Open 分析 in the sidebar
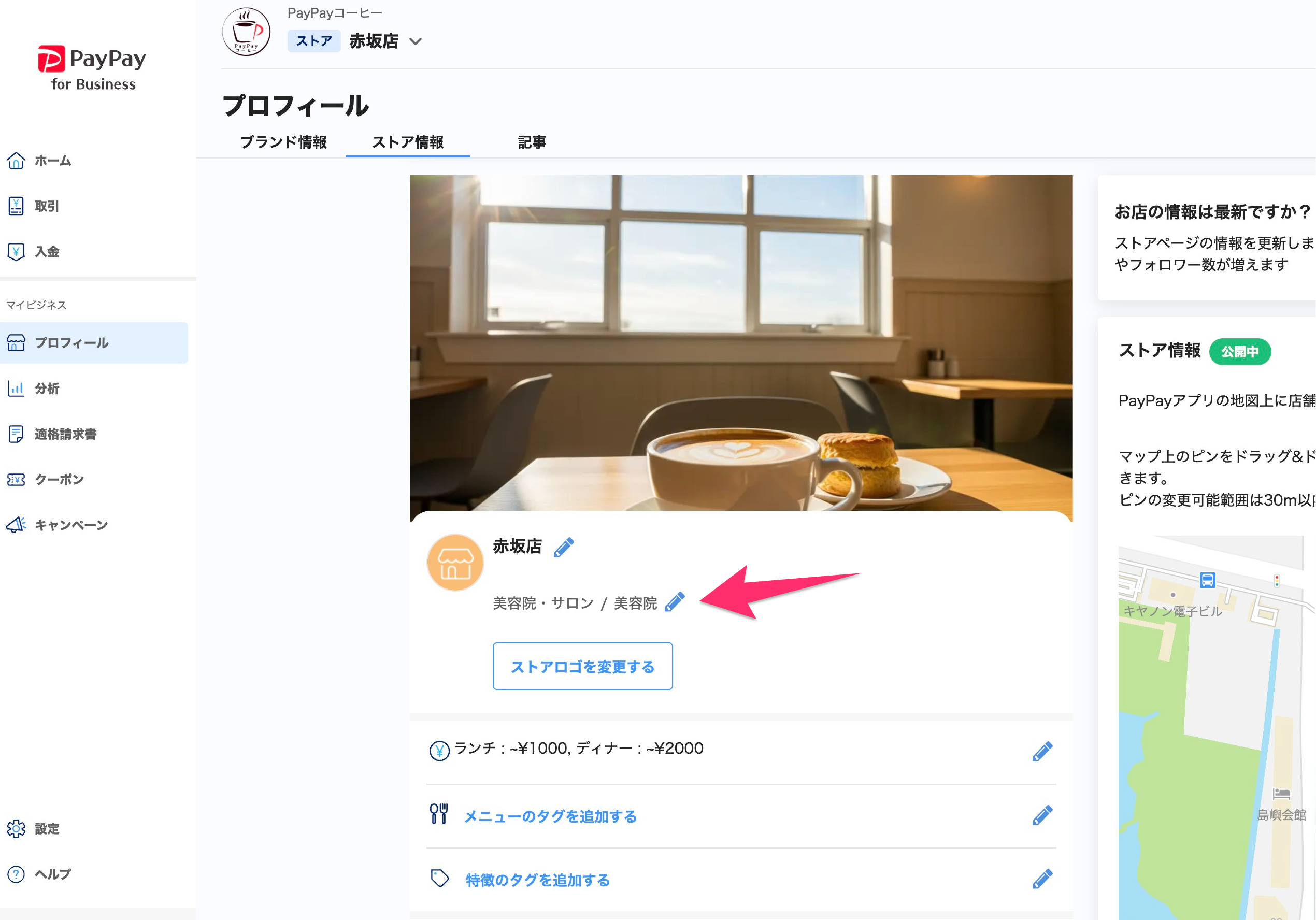 (x=46, y=388)
